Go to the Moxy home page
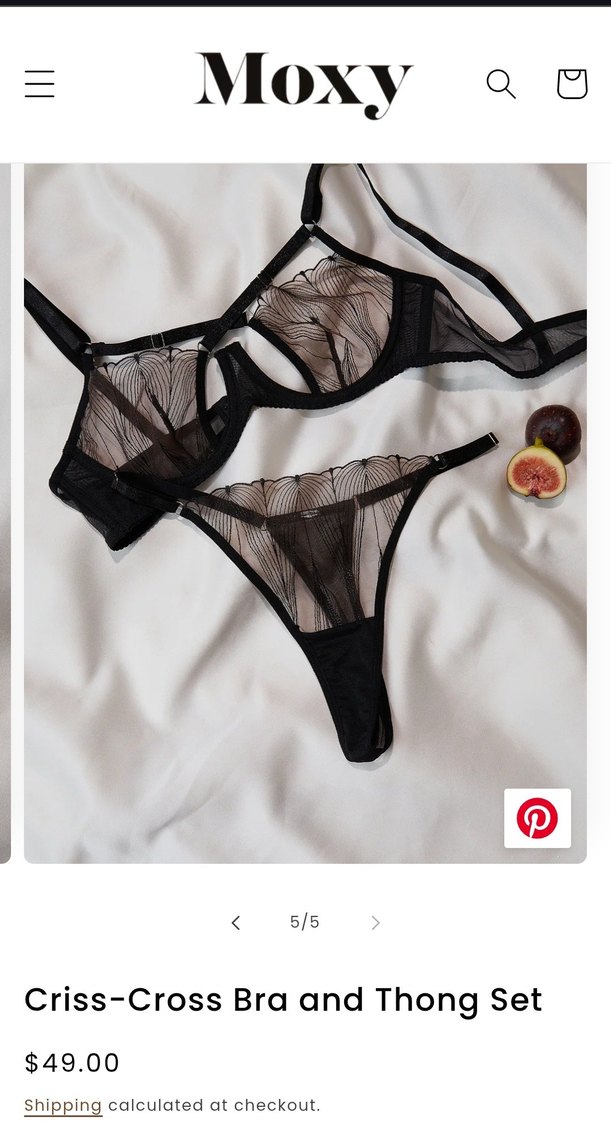 (x=303, y=84)
